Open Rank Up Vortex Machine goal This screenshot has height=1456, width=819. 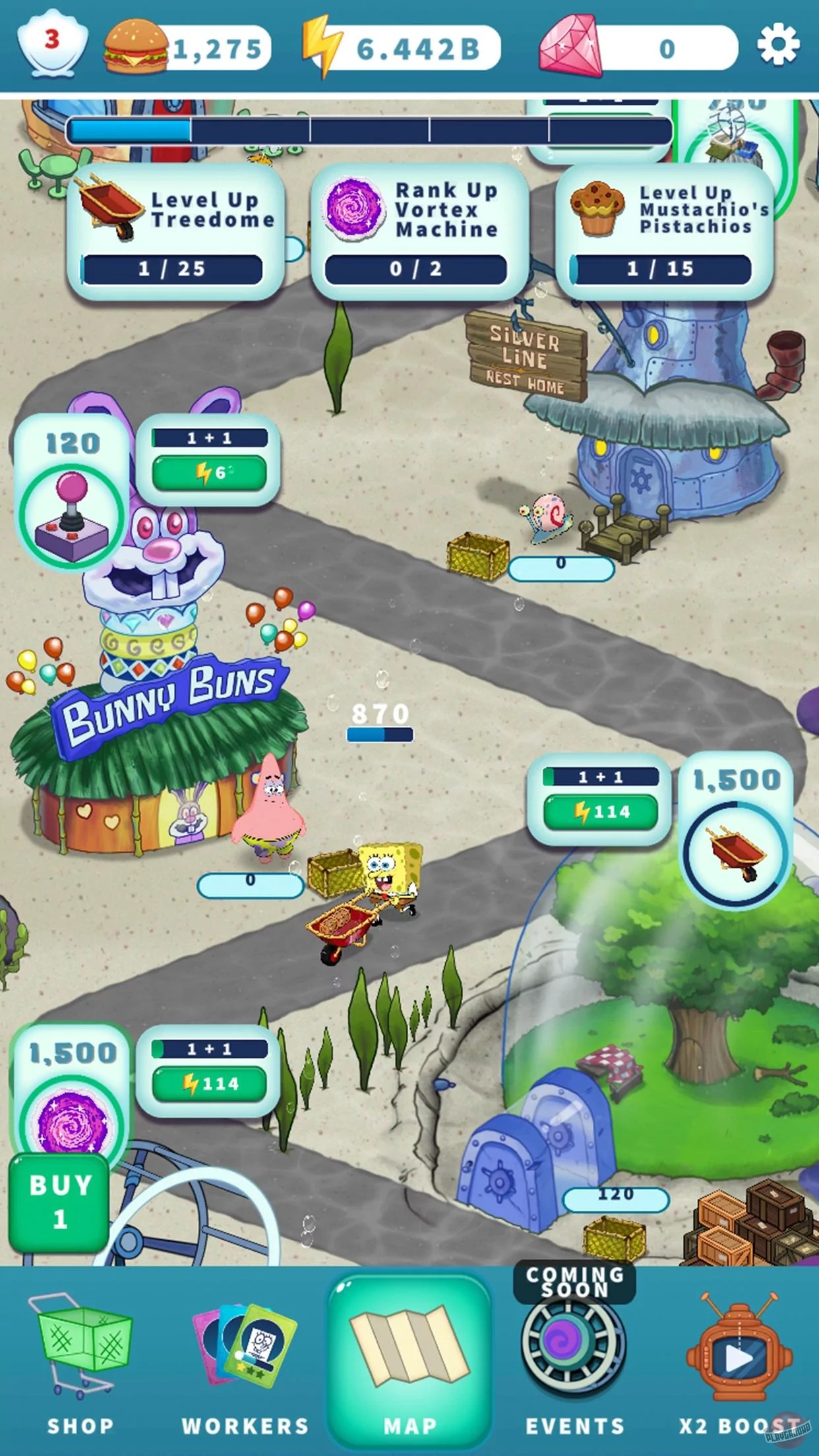418,232
